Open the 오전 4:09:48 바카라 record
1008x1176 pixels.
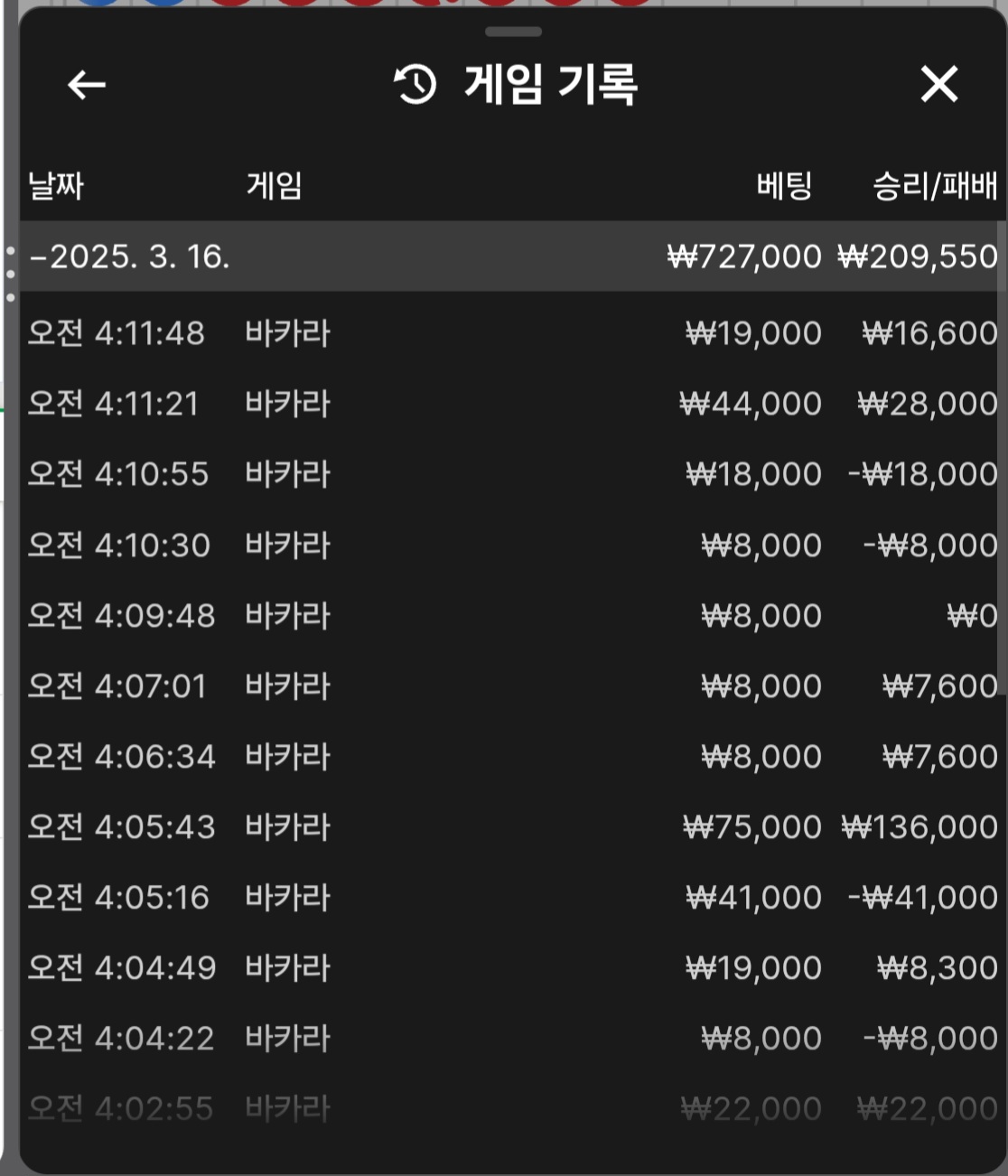click(511, 616)
